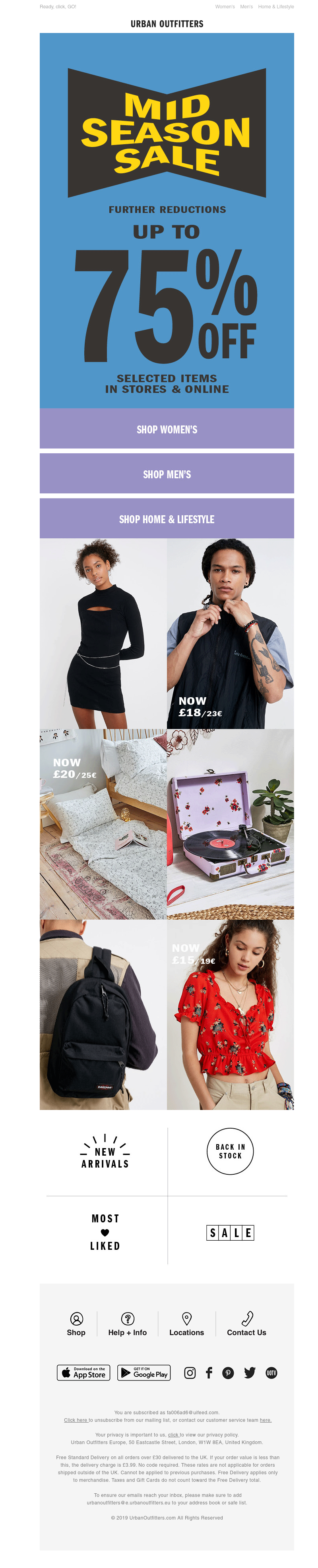Viewport: 318px width, 1568px height.
Task: Go to the Men's header link
Action: tap(246, 7)
